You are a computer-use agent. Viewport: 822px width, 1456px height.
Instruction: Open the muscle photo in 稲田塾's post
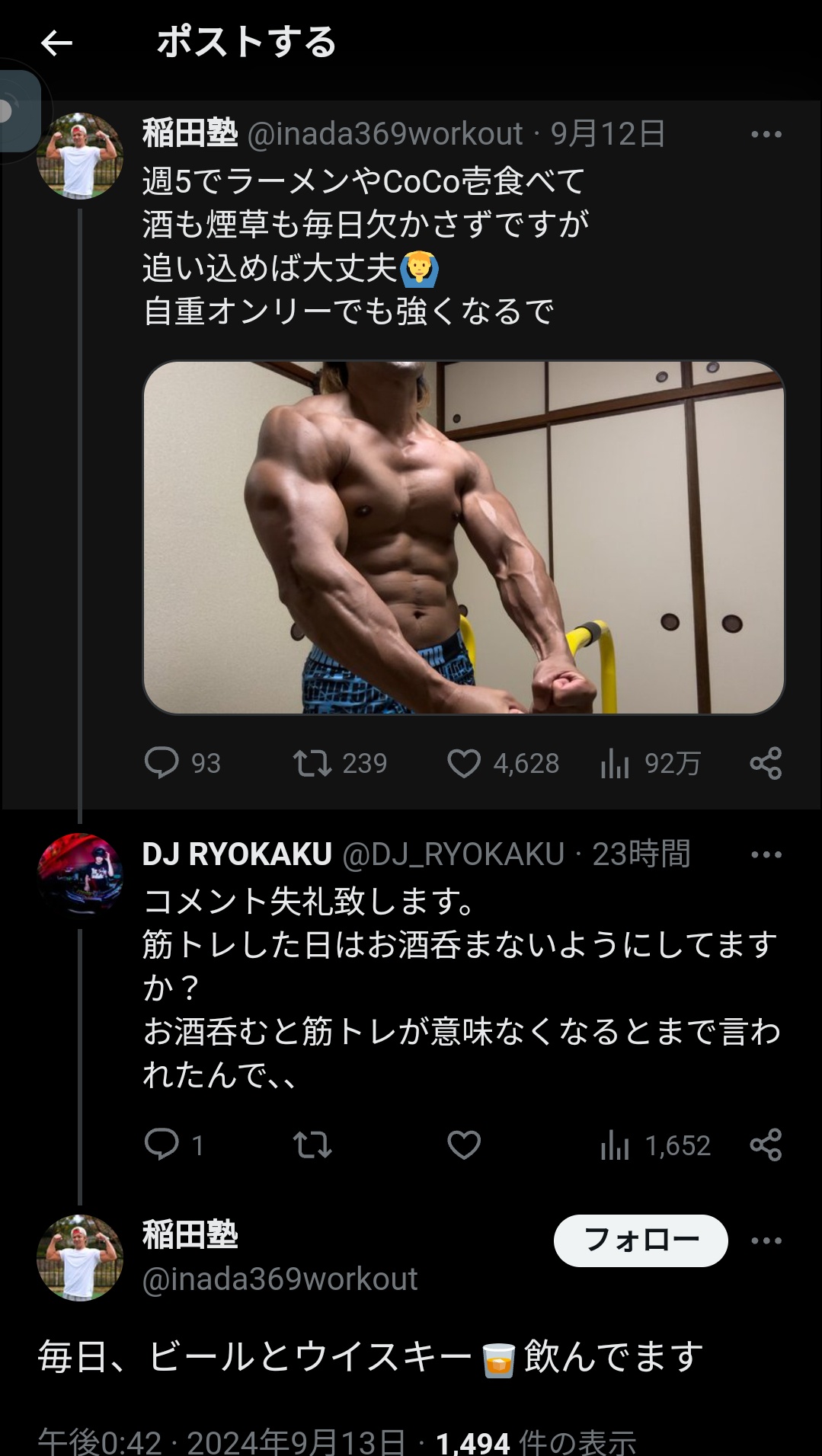pyautogui.click(x=463, y=537)
